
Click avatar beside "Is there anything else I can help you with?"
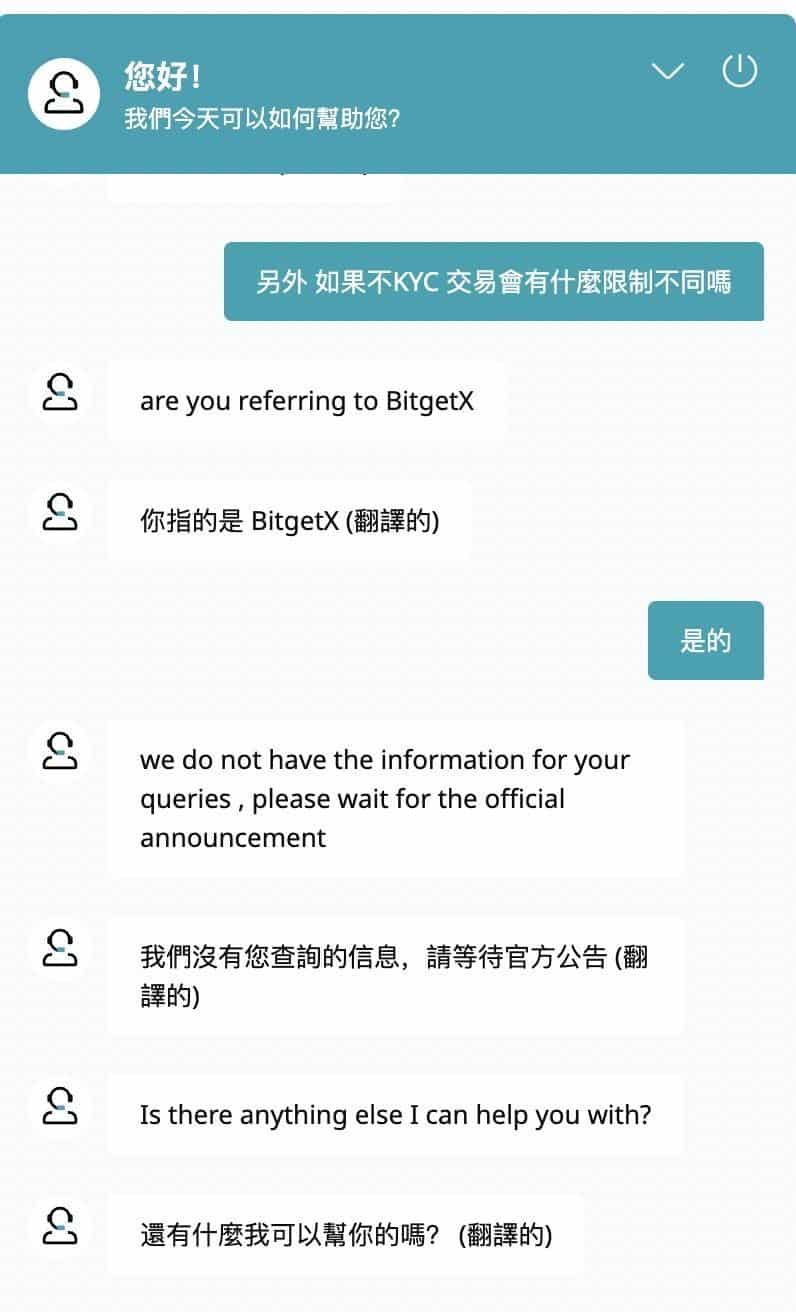point(60,1105)
